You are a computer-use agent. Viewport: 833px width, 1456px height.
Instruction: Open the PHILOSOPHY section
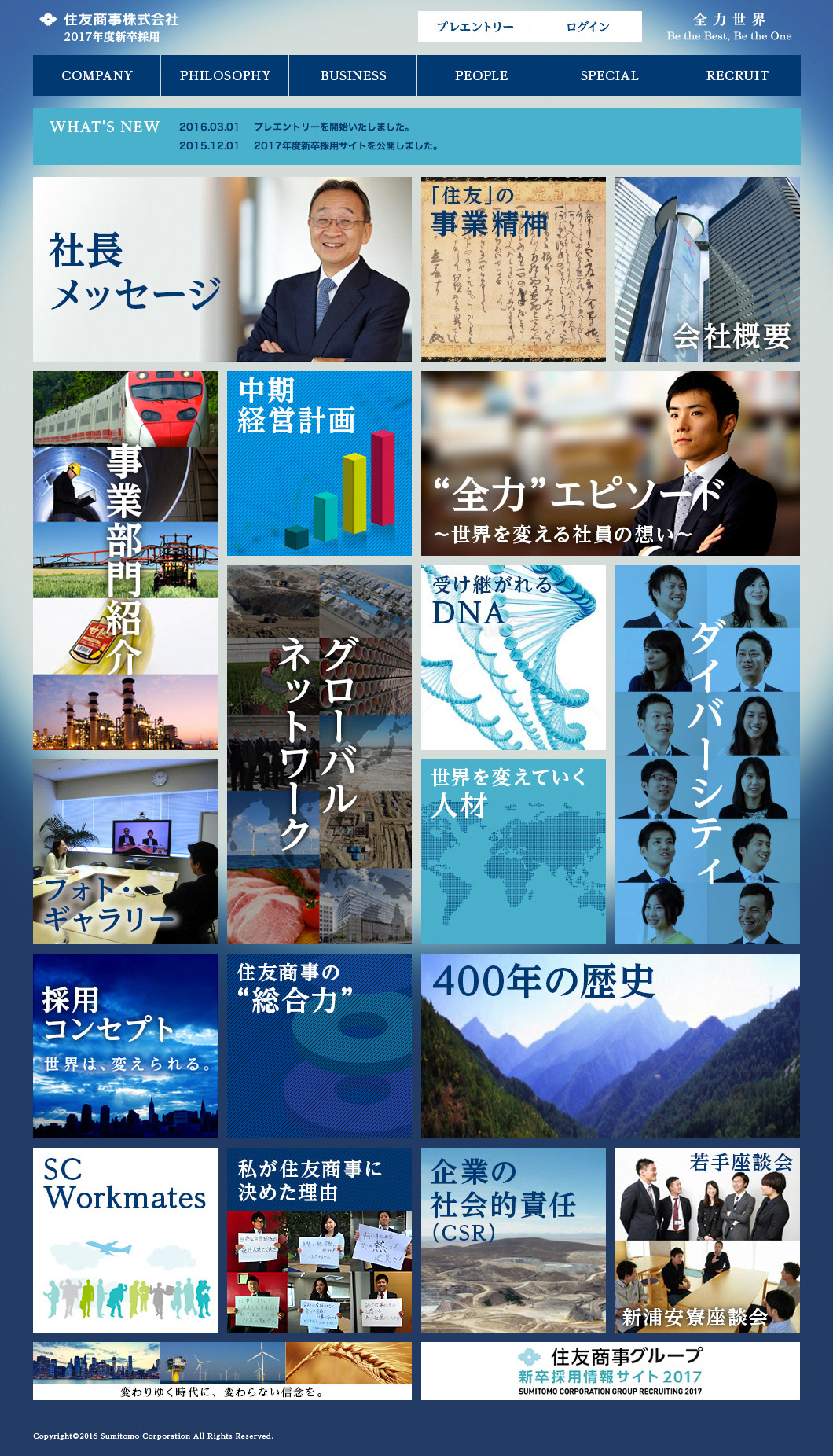click(225, 75)
